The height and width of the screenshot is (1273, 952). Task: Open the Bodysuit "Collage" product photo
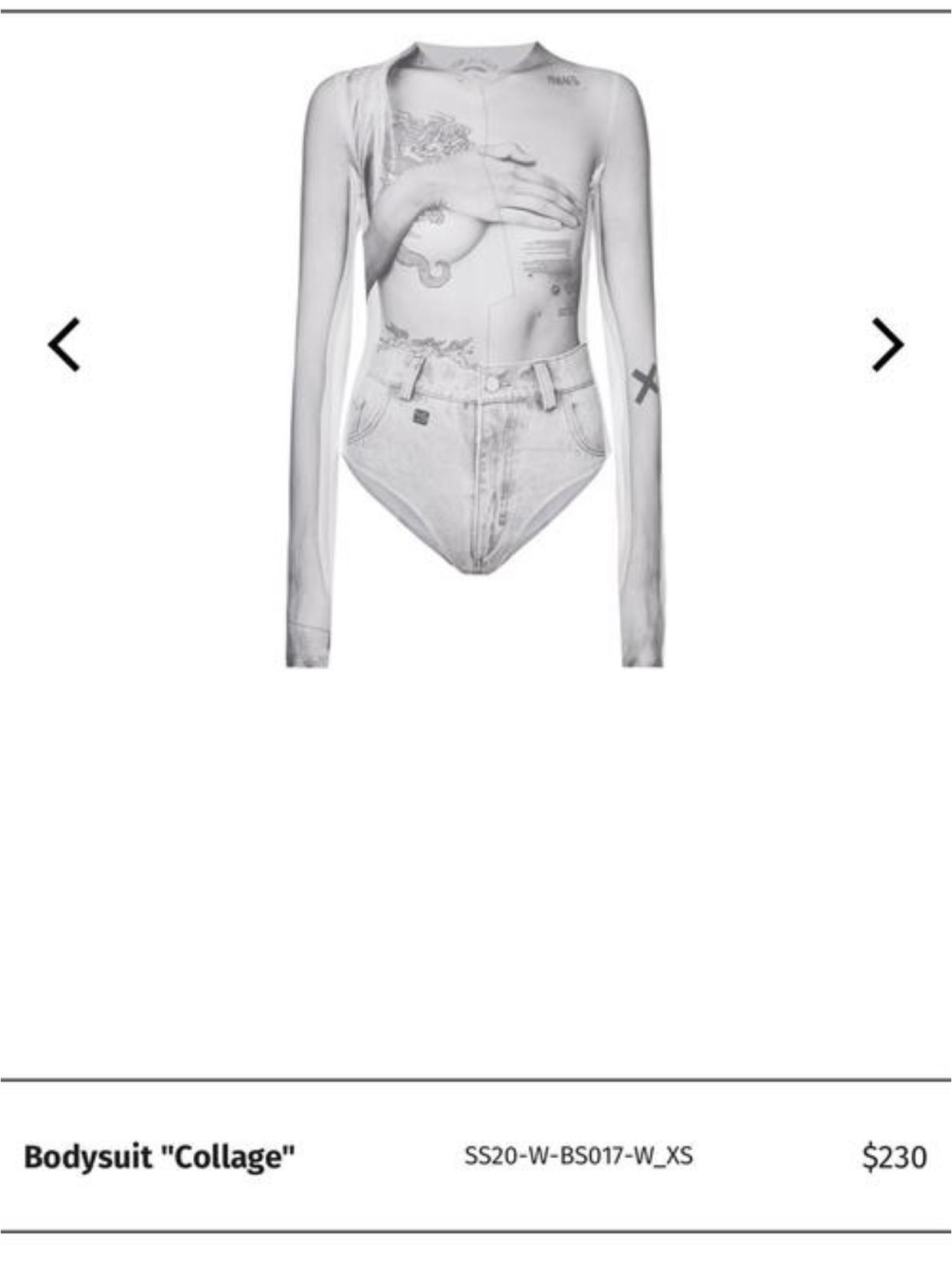pyautogui.click(x=474, y=354)
